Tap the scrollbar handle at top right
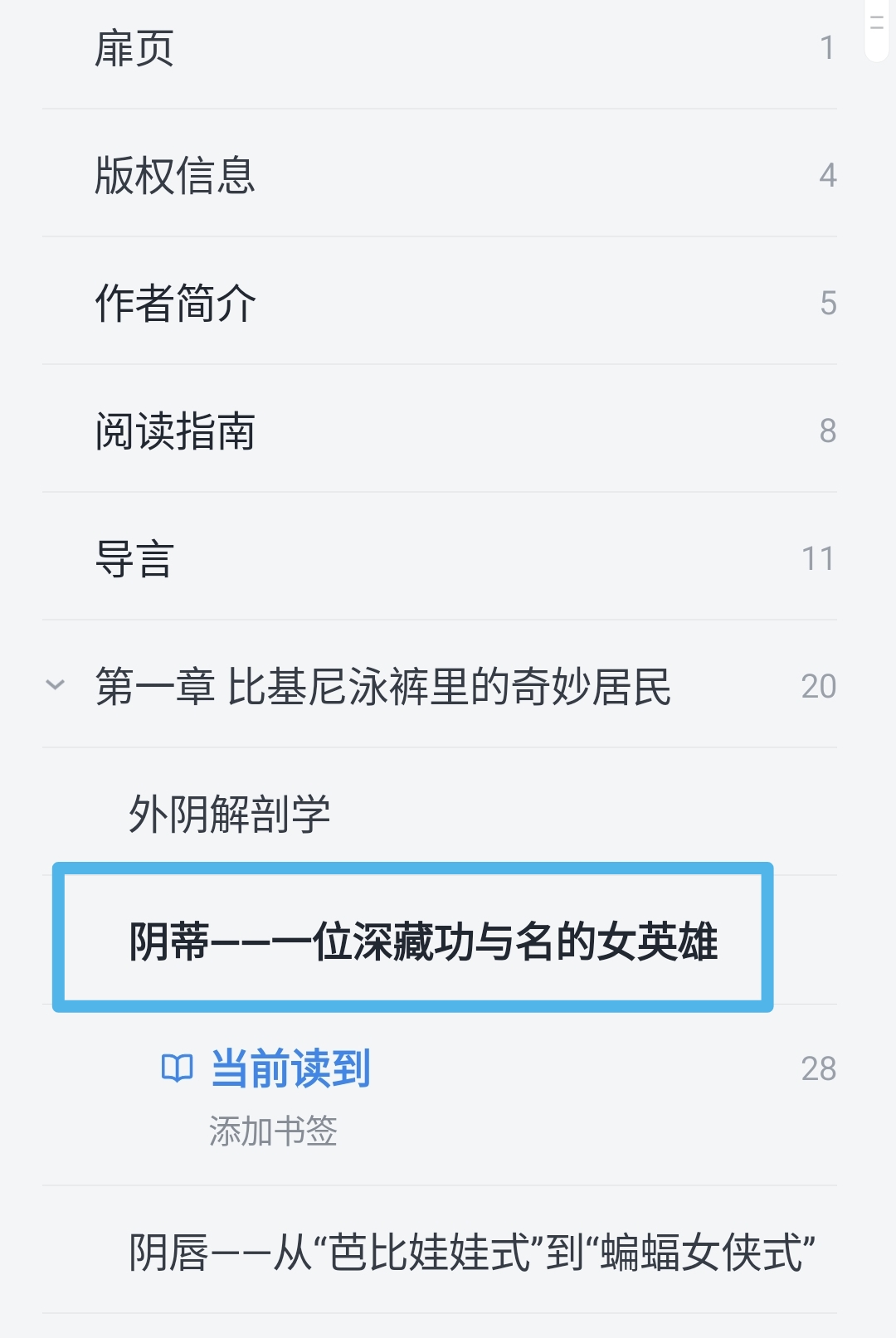This screenshot has height=1338, width=896. (877, 29)
